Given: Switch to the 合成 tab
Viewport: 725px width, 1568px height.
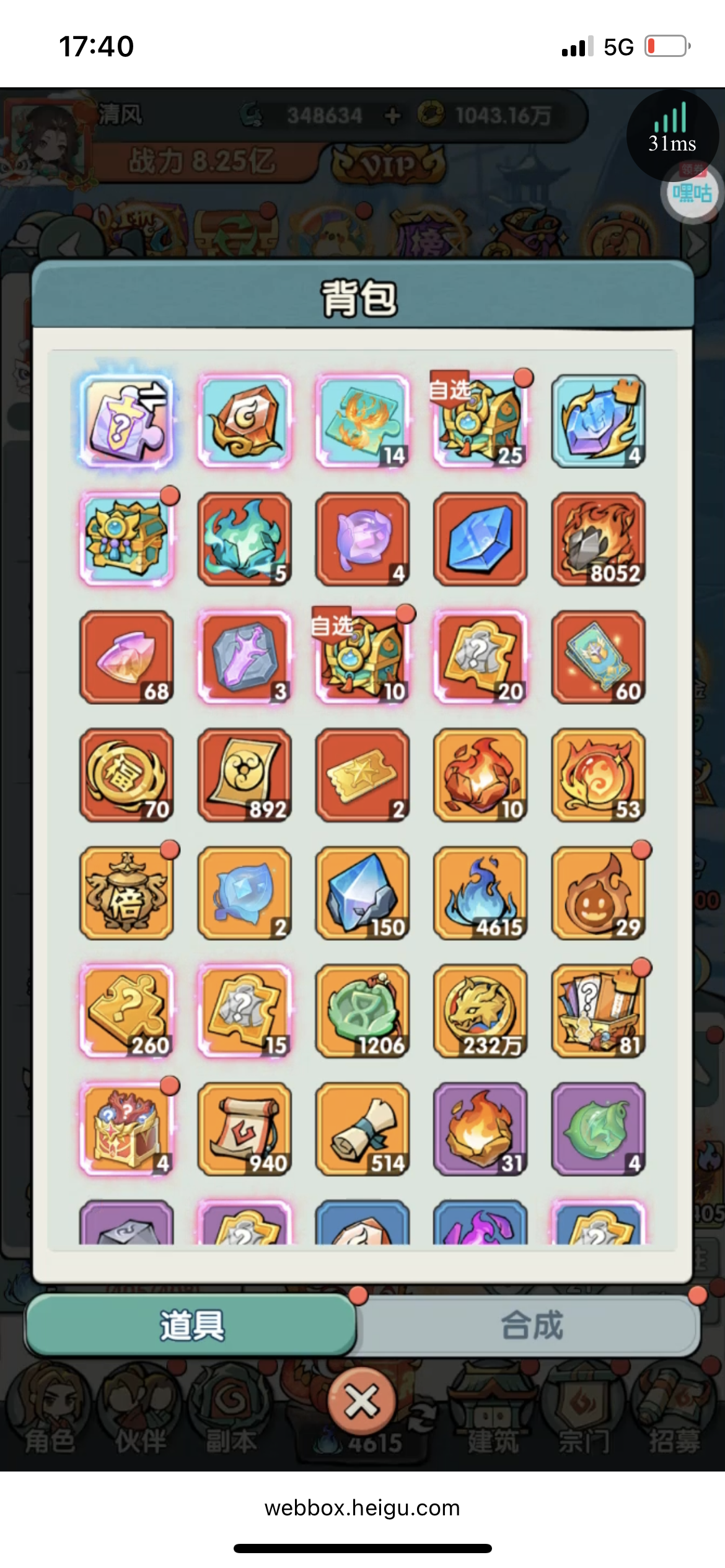Looking at the screenshot, I should pos(531,1326).
